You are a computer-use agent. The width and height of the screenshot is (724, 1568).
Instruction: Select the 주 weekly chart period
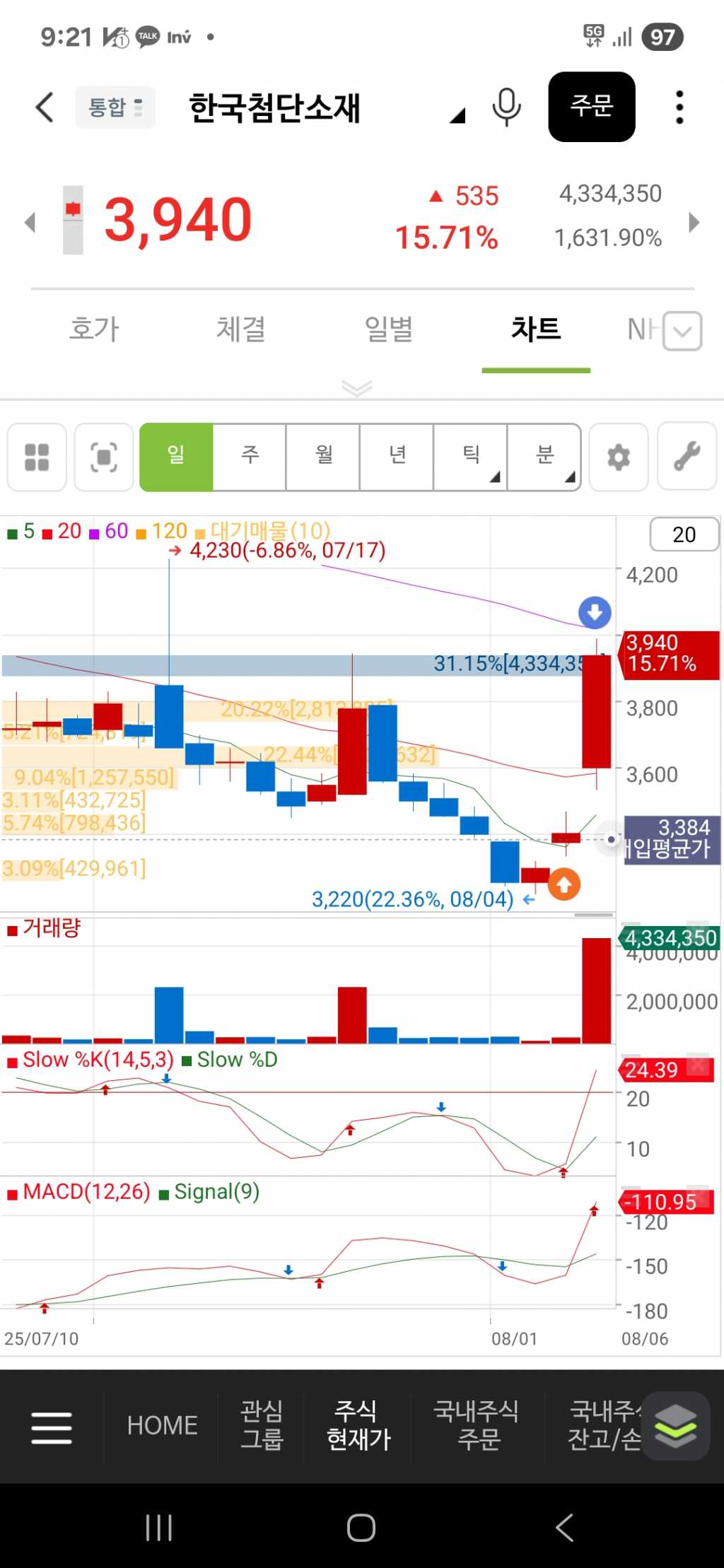[250, 457]
